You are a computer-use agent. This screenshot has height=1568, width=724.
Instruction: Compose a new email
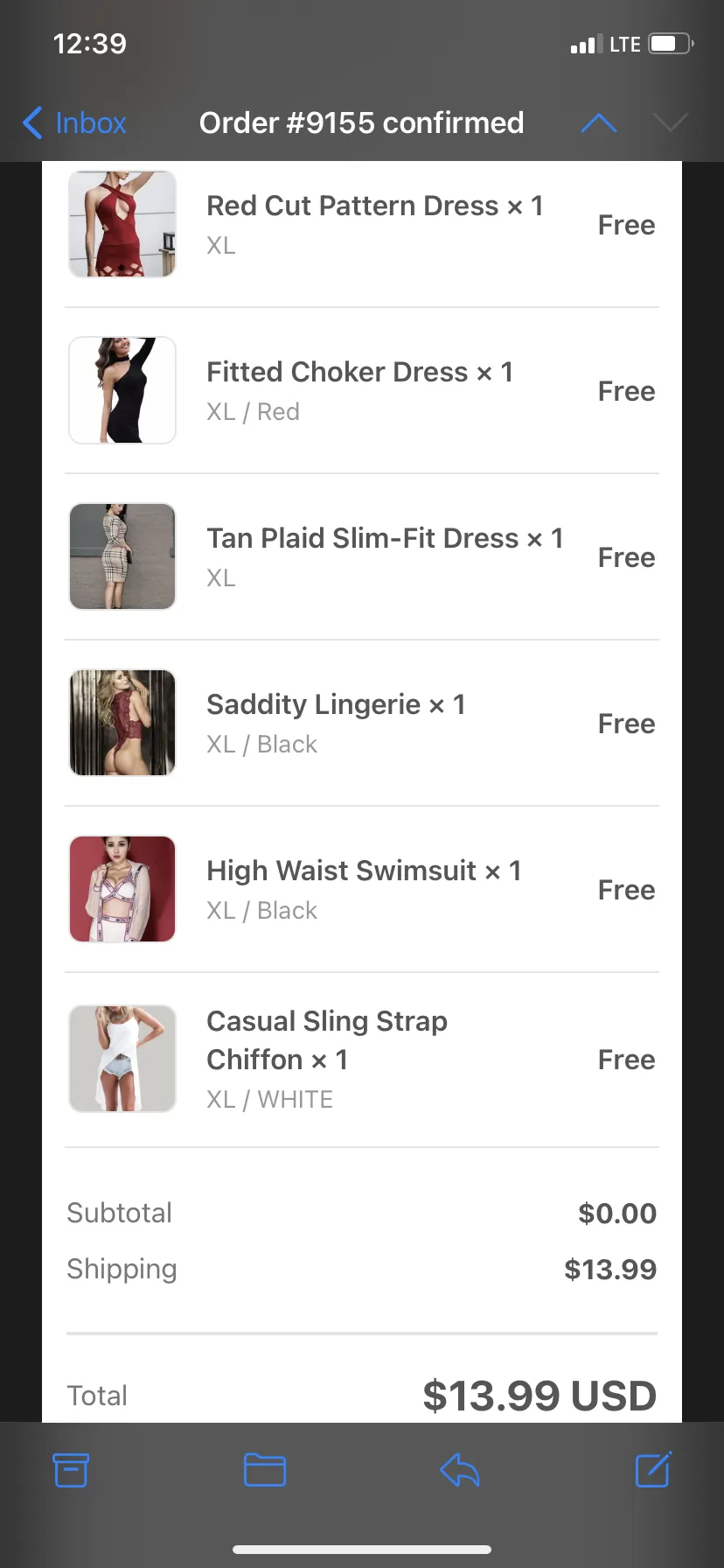coord(653,1469)
